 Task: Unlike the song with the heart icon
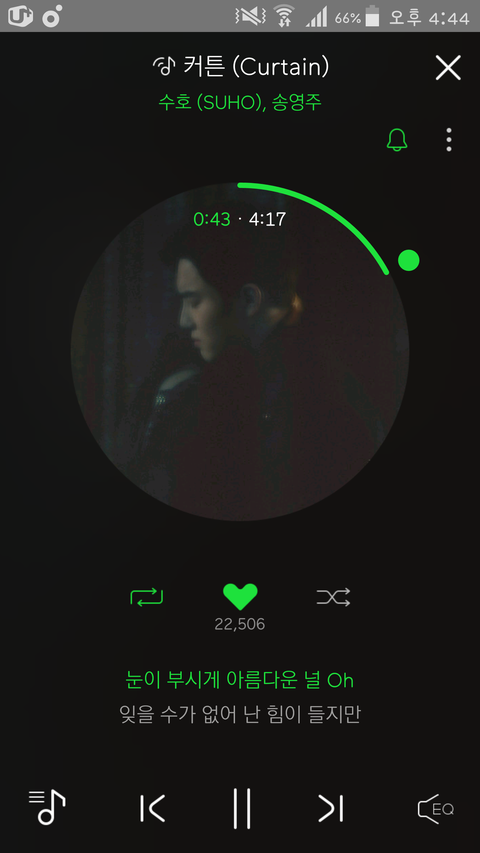[x=240, y=597]
